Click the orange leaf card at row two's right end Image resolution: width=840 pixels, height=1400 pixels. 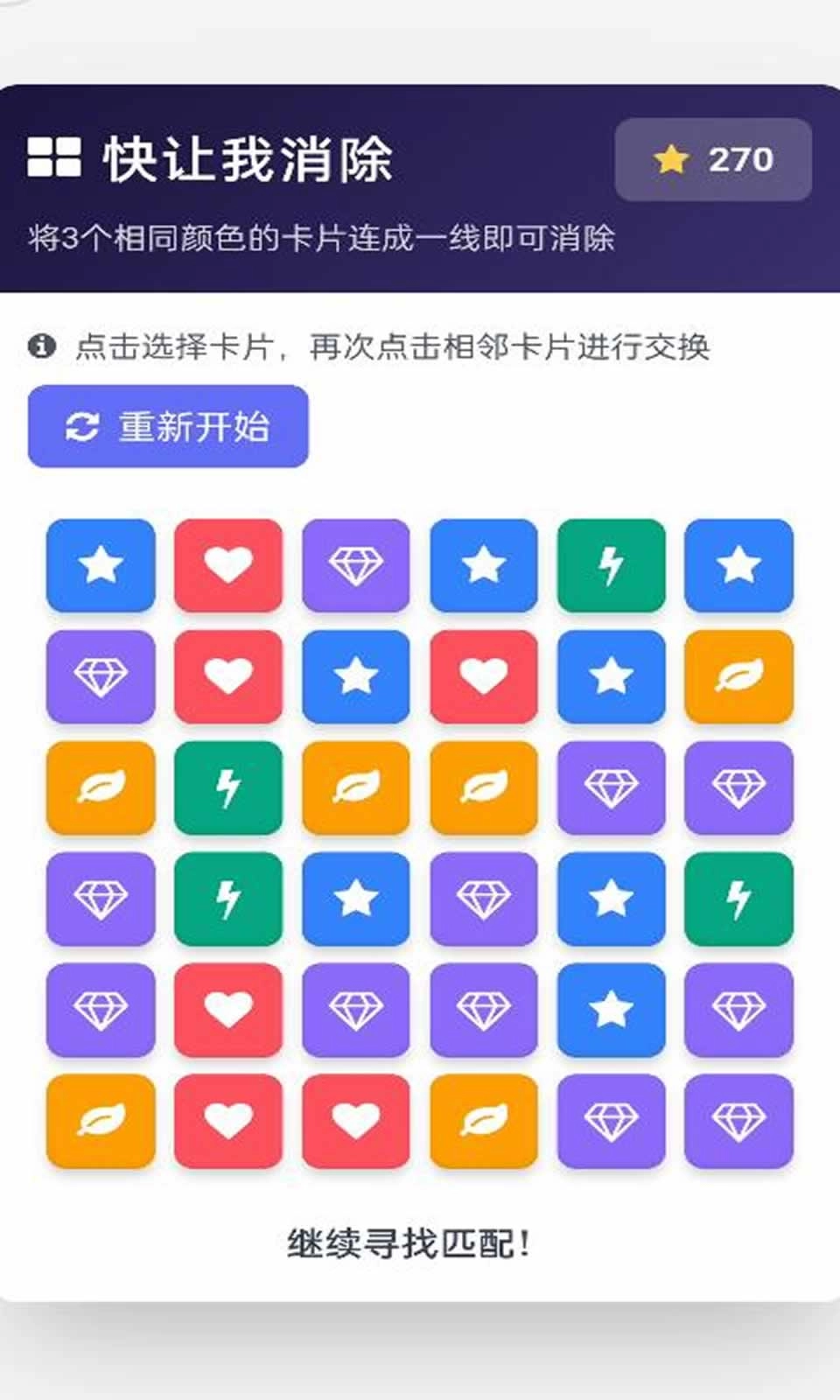coord(738,678)
